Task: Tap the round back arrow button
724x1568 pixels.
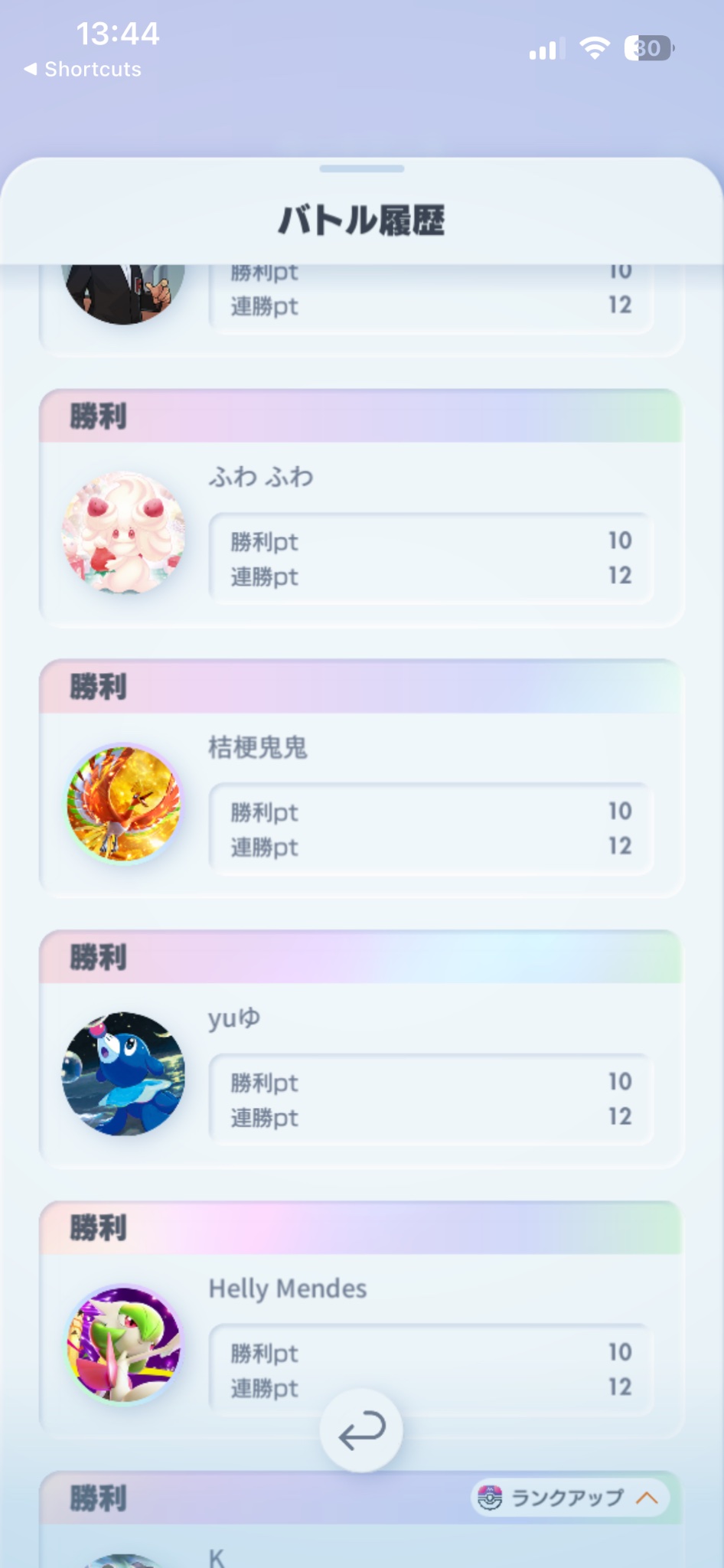Action: coord(361,1430)
